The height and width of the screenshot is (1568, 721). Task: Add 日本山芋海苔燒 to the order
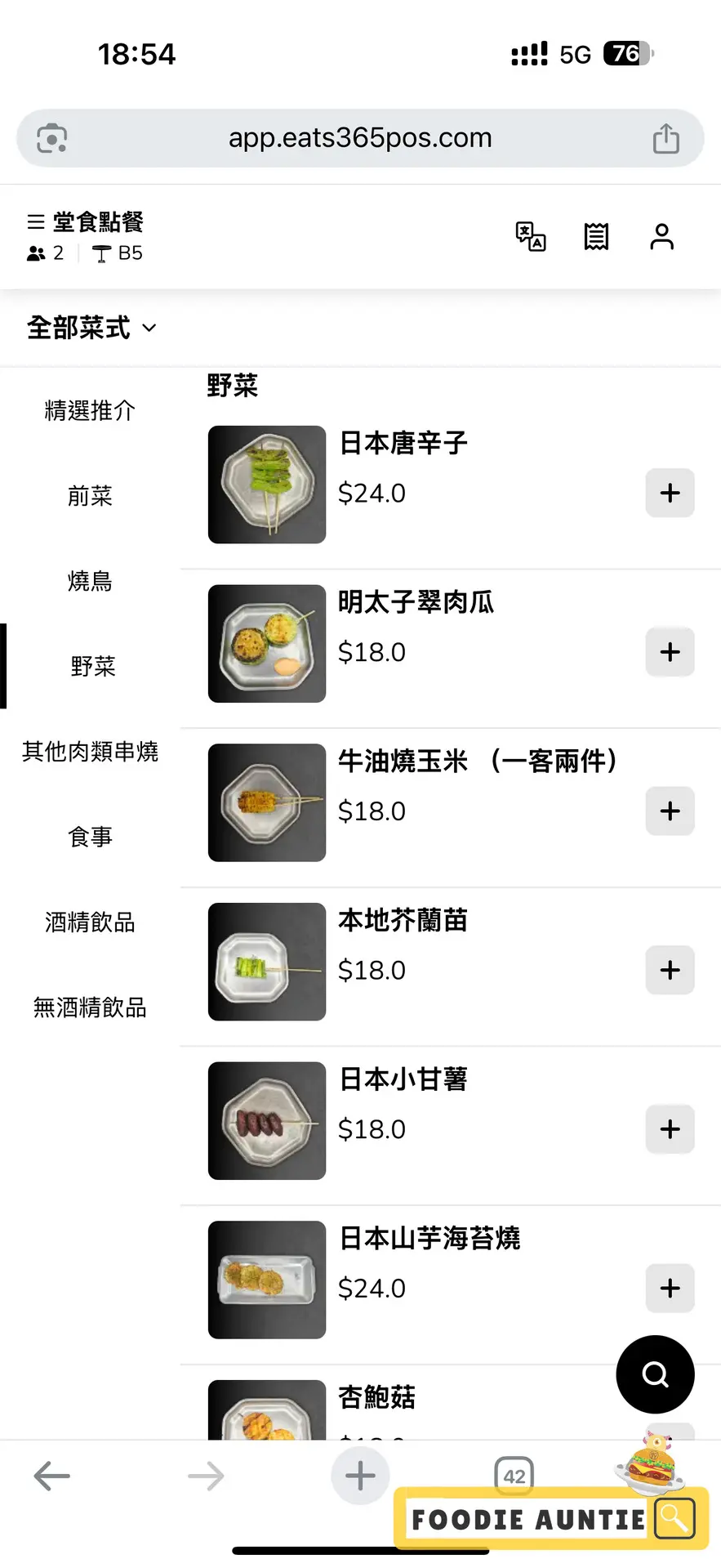[x=670, y=1289]
